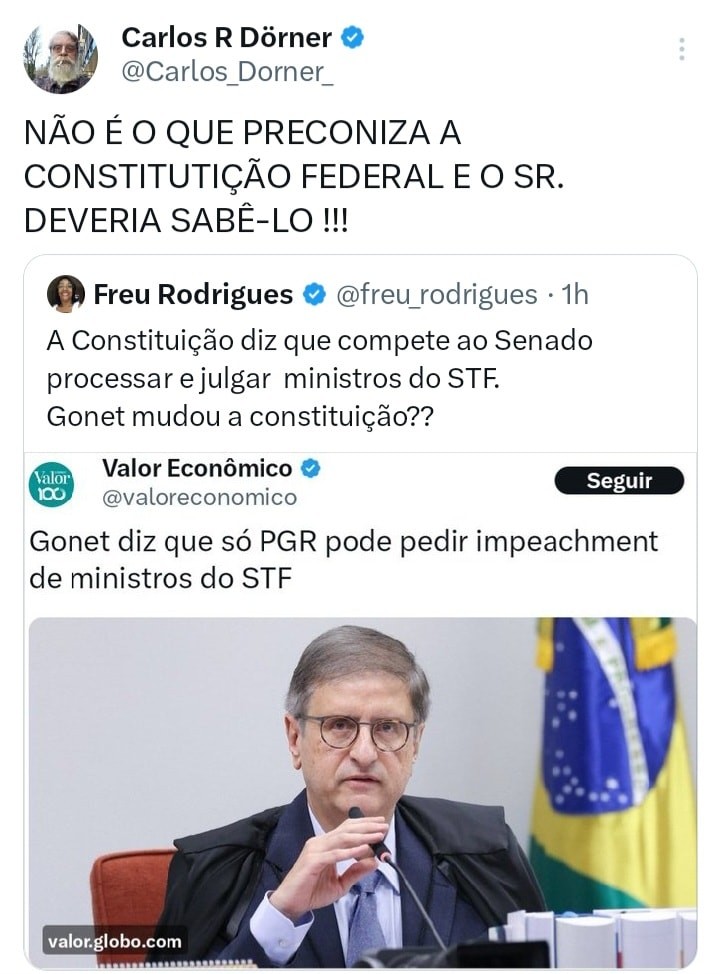Open the @Carlos_Dorner_ profile from the name
Screen dimensions: 720x974
(x=226, y=38)
